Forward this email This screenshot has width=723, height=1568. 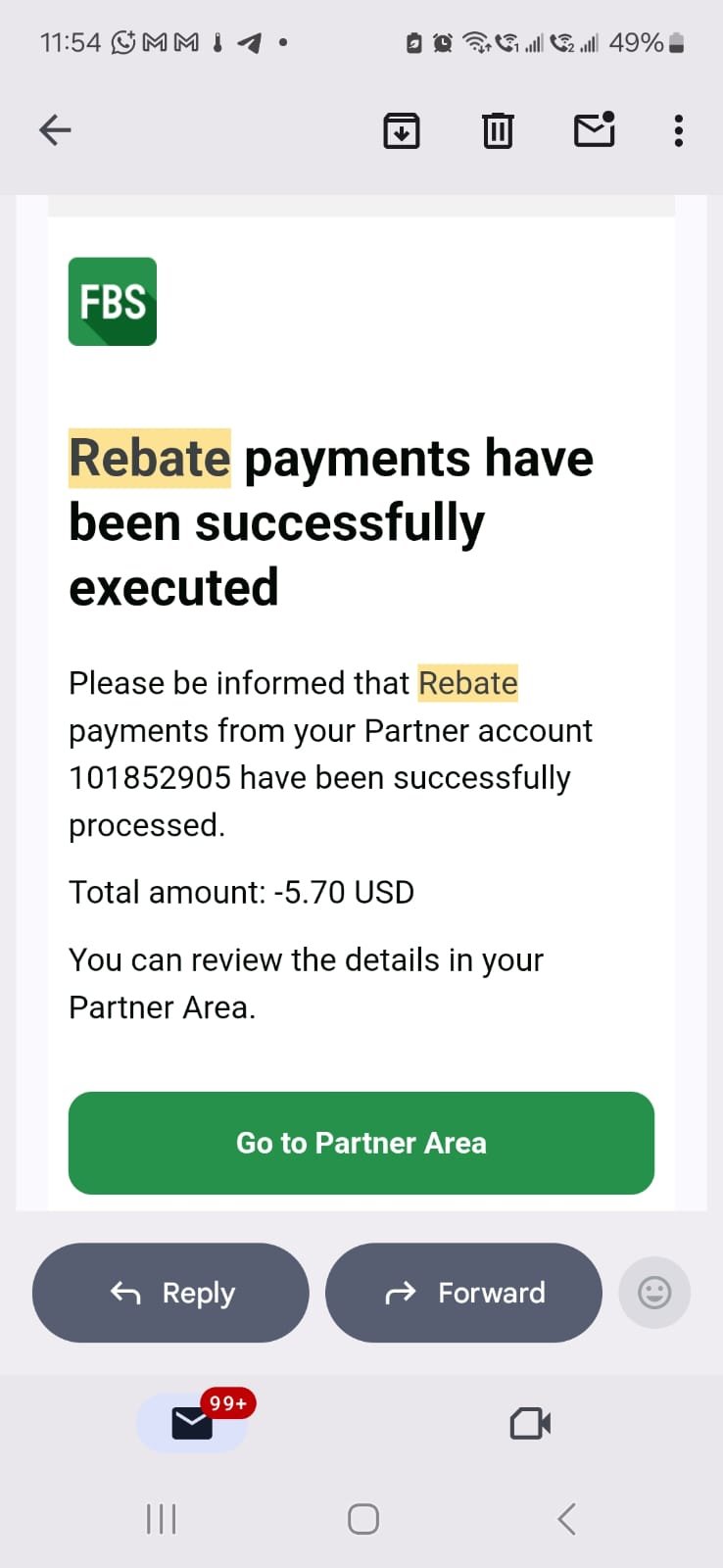click(x=463, y=1293)
